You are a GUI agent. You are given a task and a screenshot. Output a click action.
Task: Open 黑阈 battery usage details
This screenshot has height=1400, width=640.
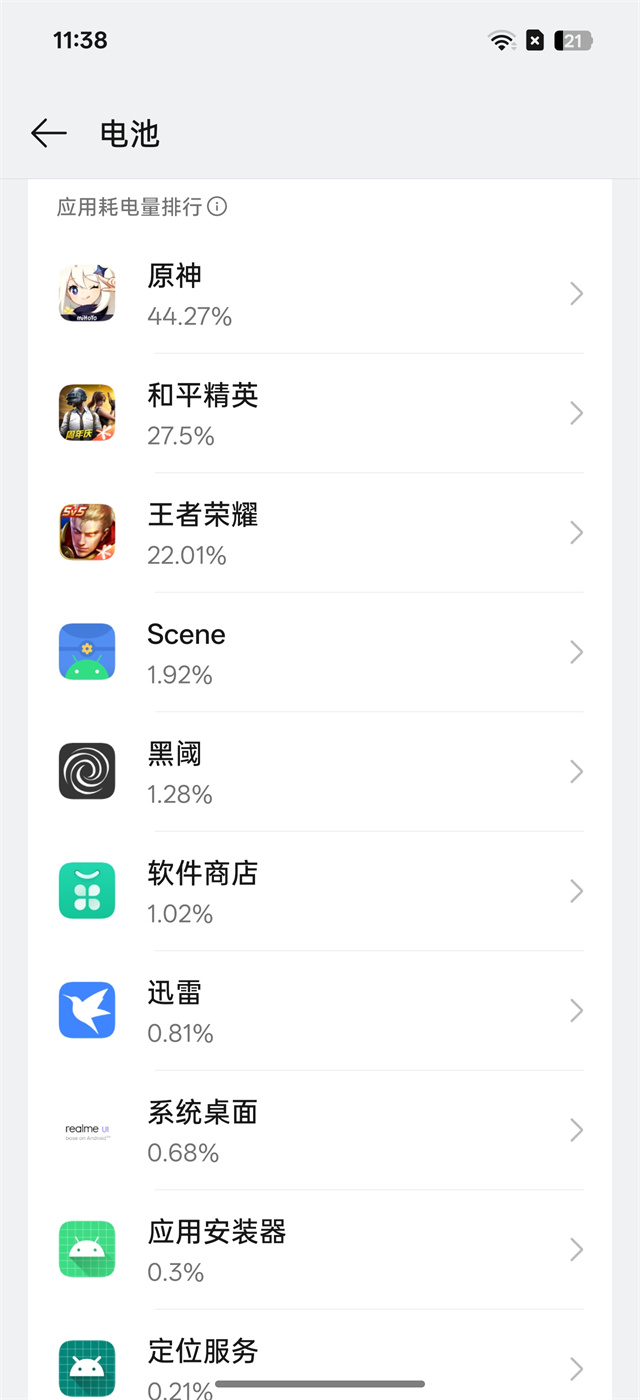coord(320,771)
